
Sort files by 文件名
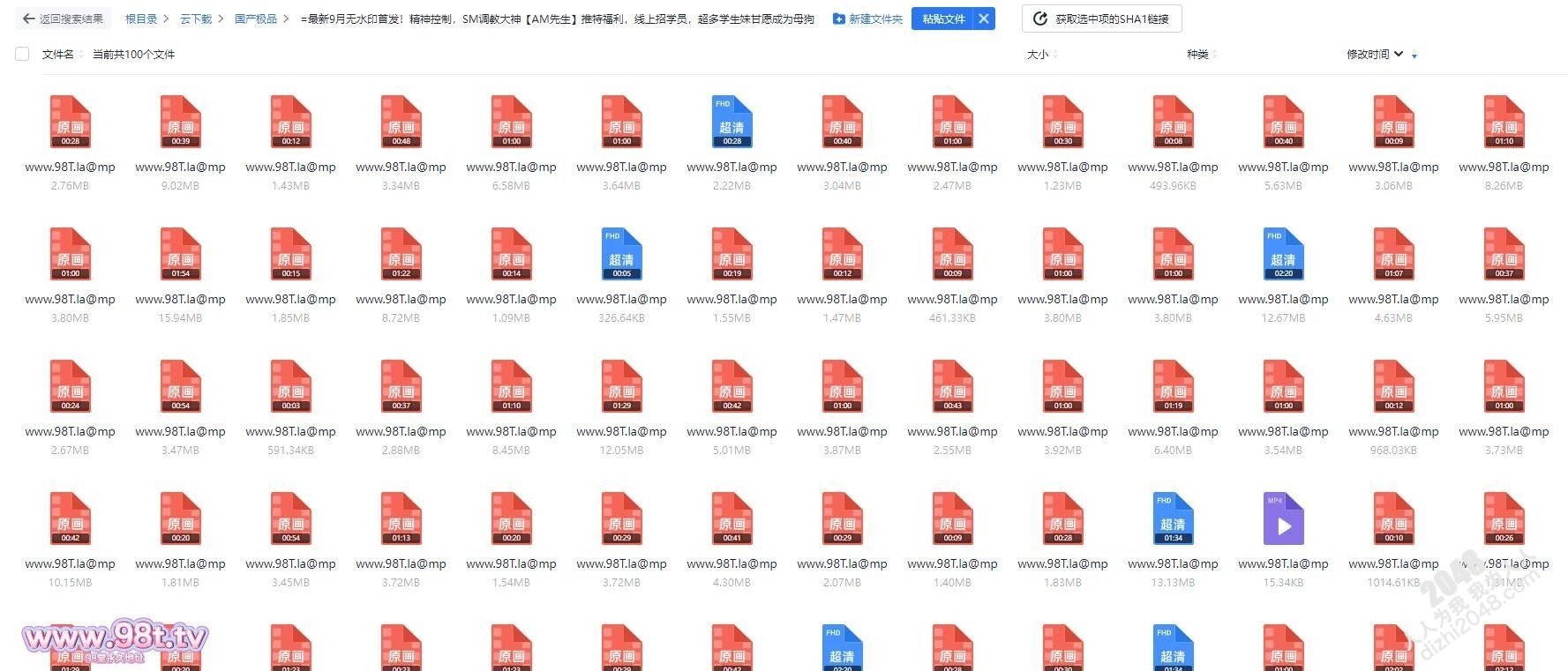point(58,55)
